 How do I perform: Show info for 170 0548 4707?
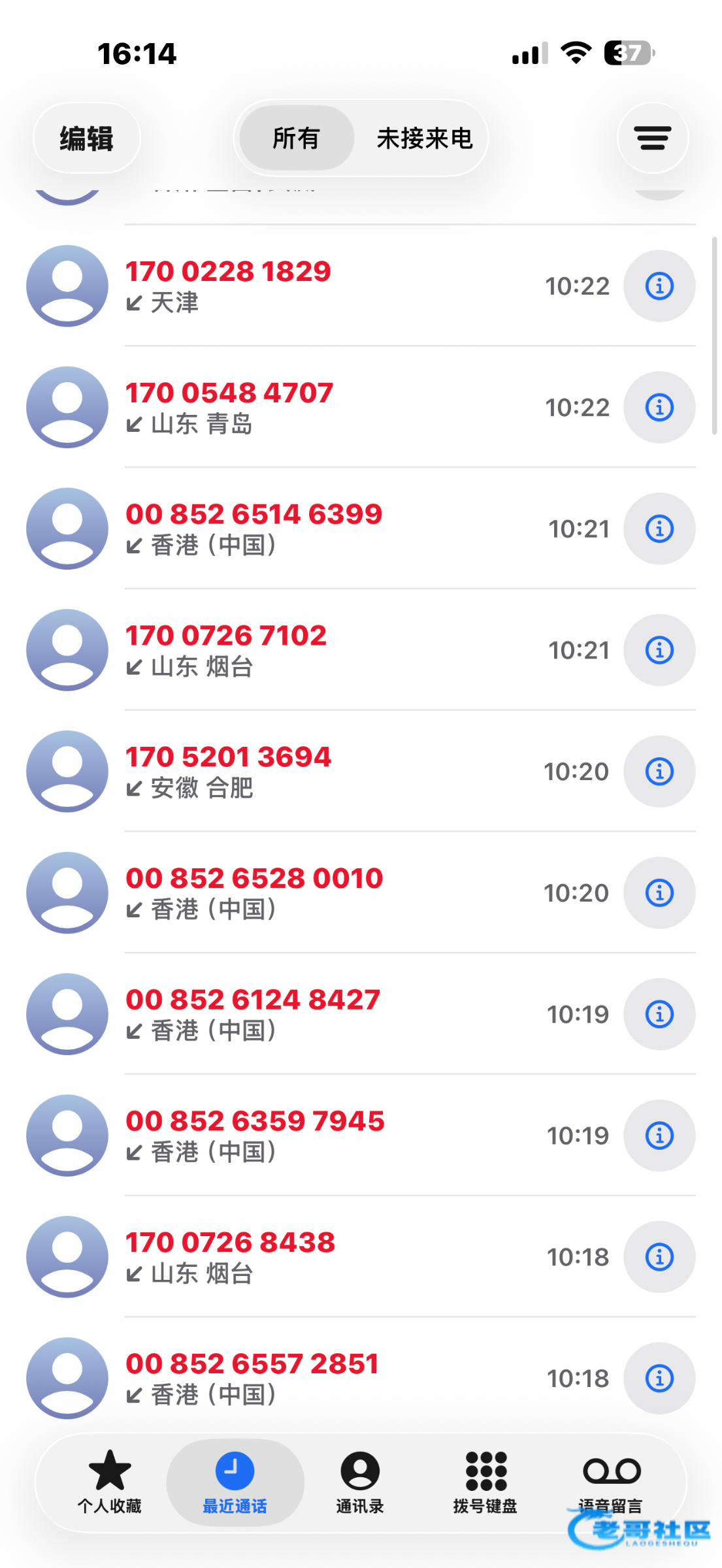tap(659, 408)
